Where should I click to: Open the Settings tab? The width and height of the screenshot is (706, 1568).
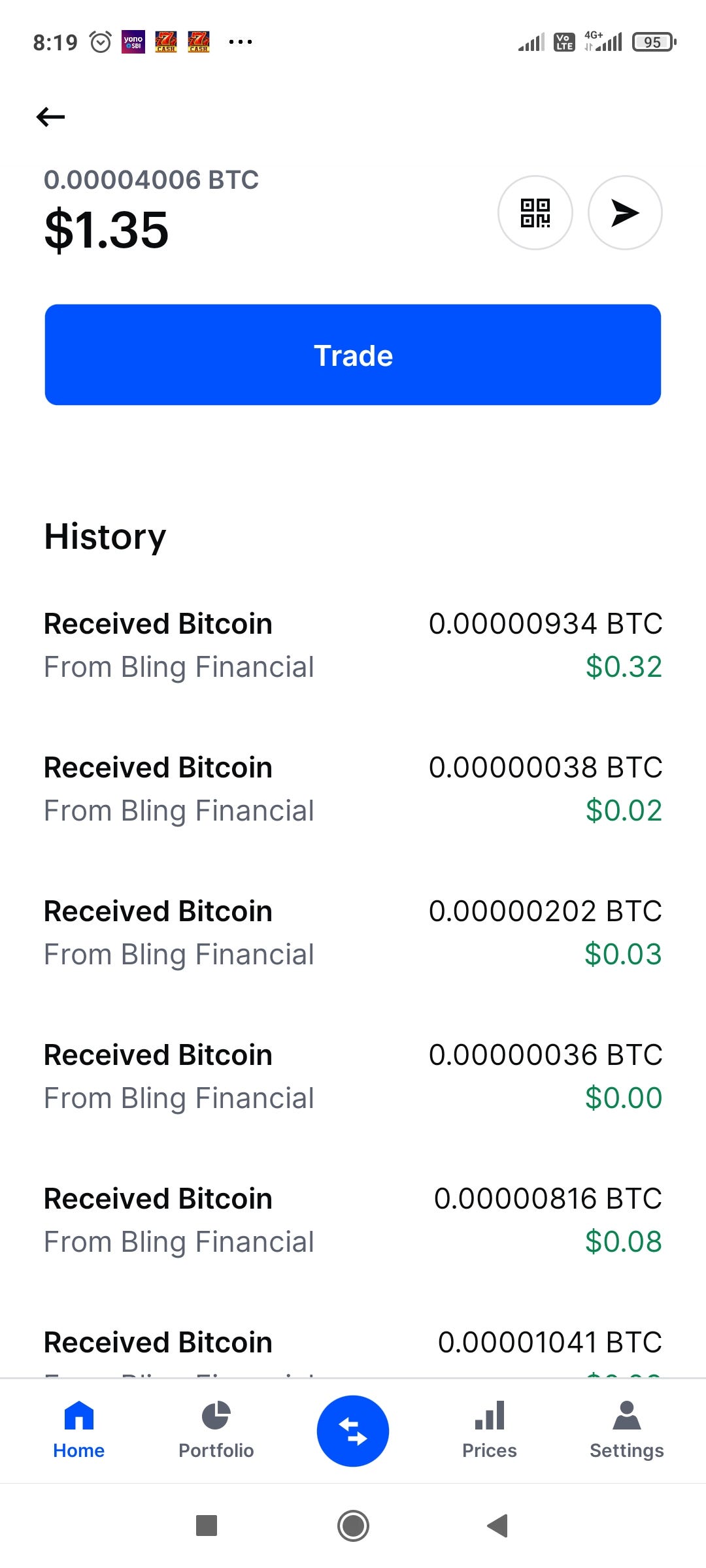(627, 1431)
